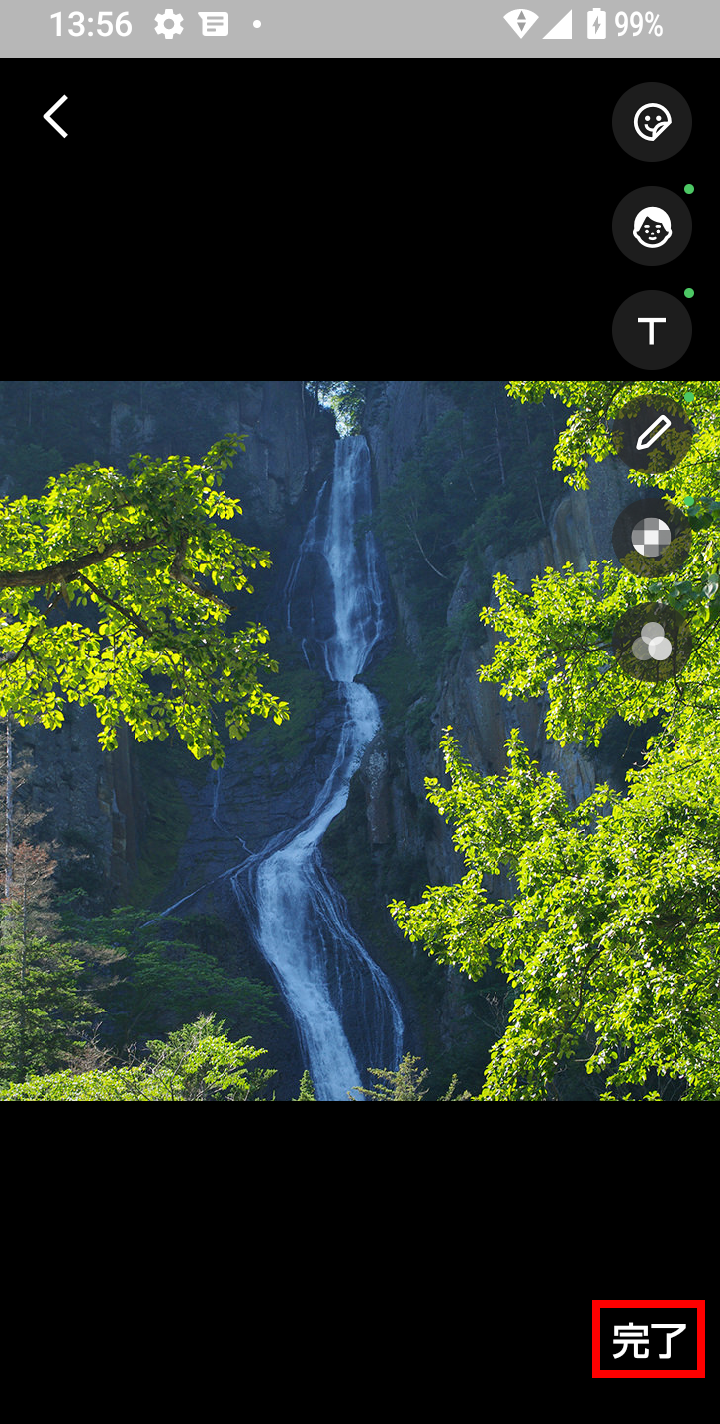Open the sticker tool
720x1424 pixels.
(652, 122)
